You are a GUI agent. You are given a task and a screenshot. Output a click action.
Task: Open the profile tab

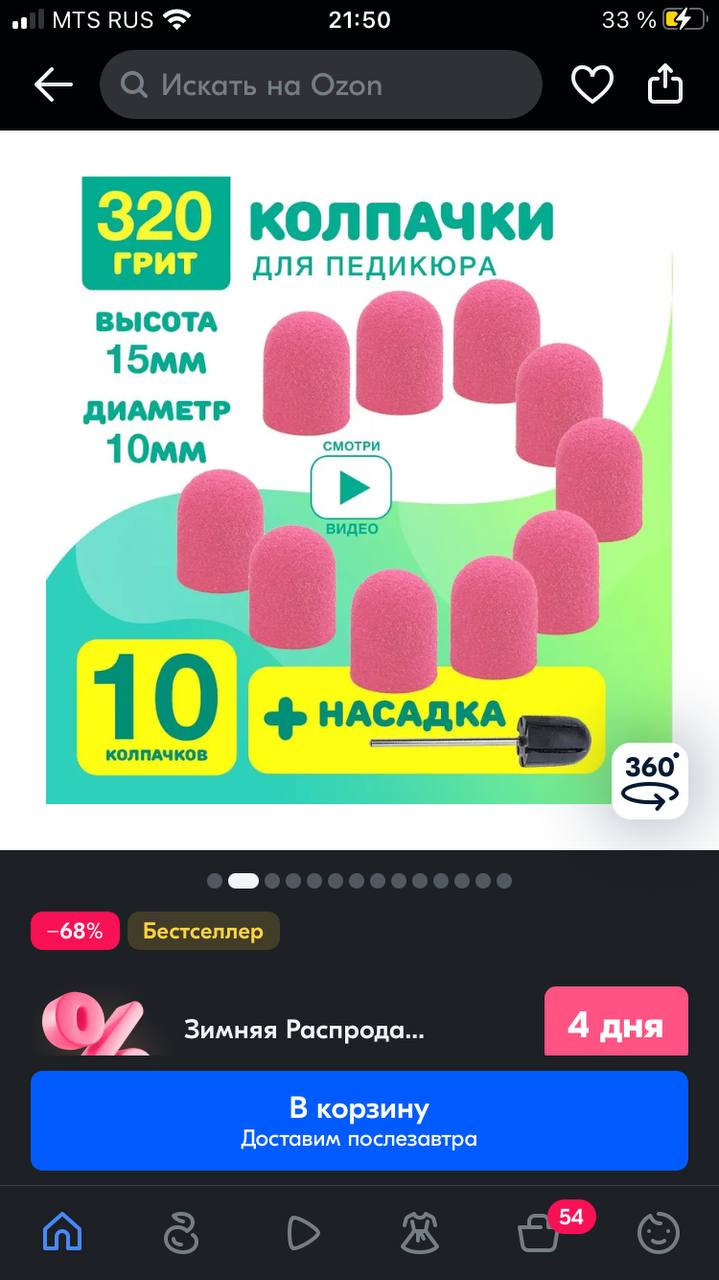(x=659, y=1233)
